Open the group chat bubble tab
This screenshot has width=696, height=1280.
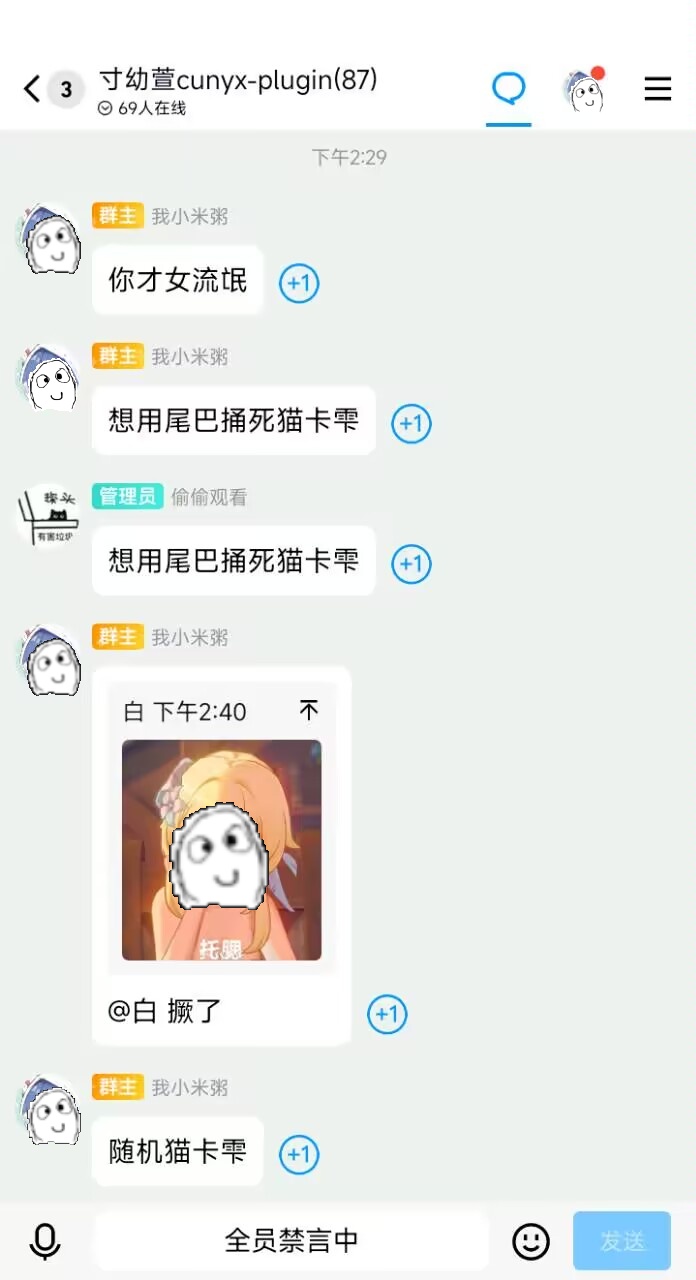508,89
